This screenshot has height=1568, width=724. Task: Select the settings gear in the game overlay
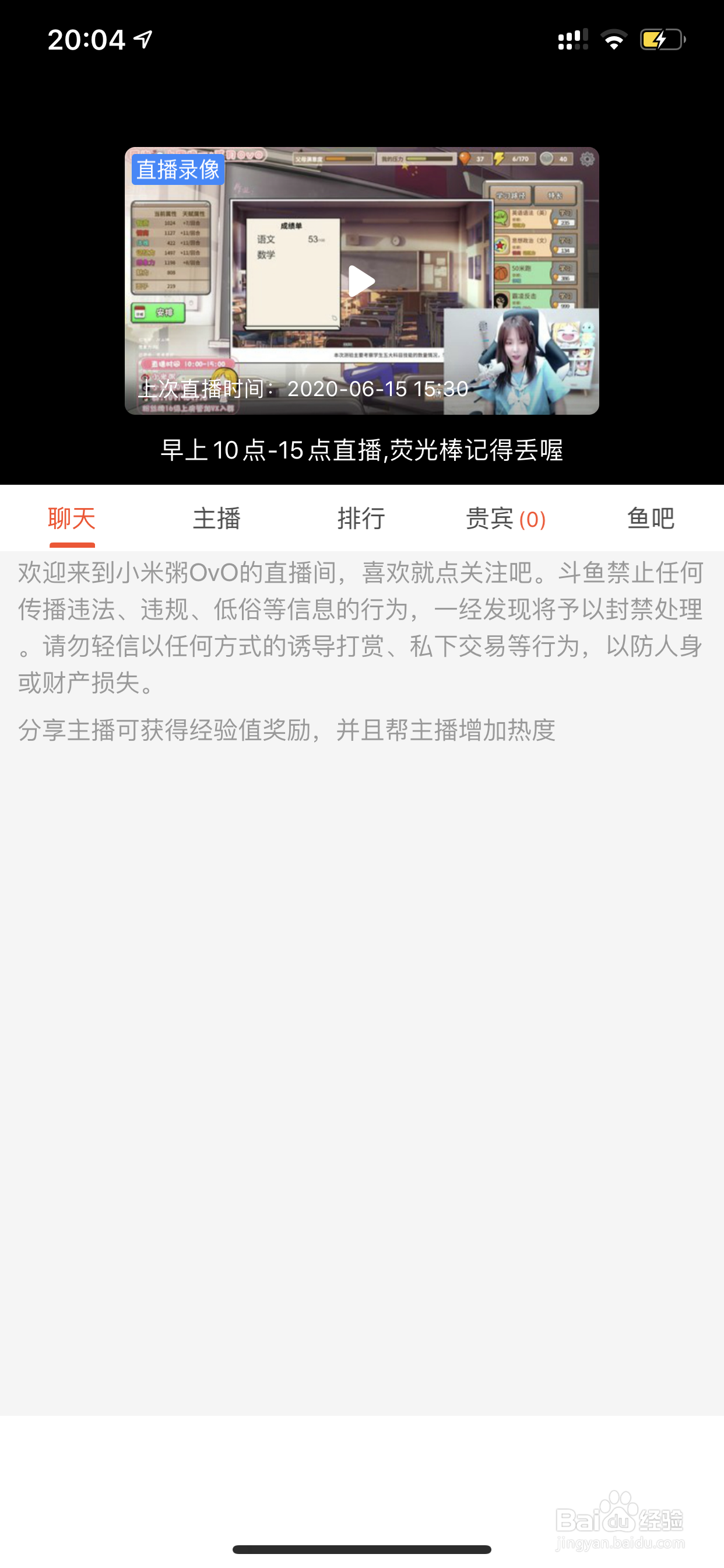pyautogui.click(x=588, y=159)
